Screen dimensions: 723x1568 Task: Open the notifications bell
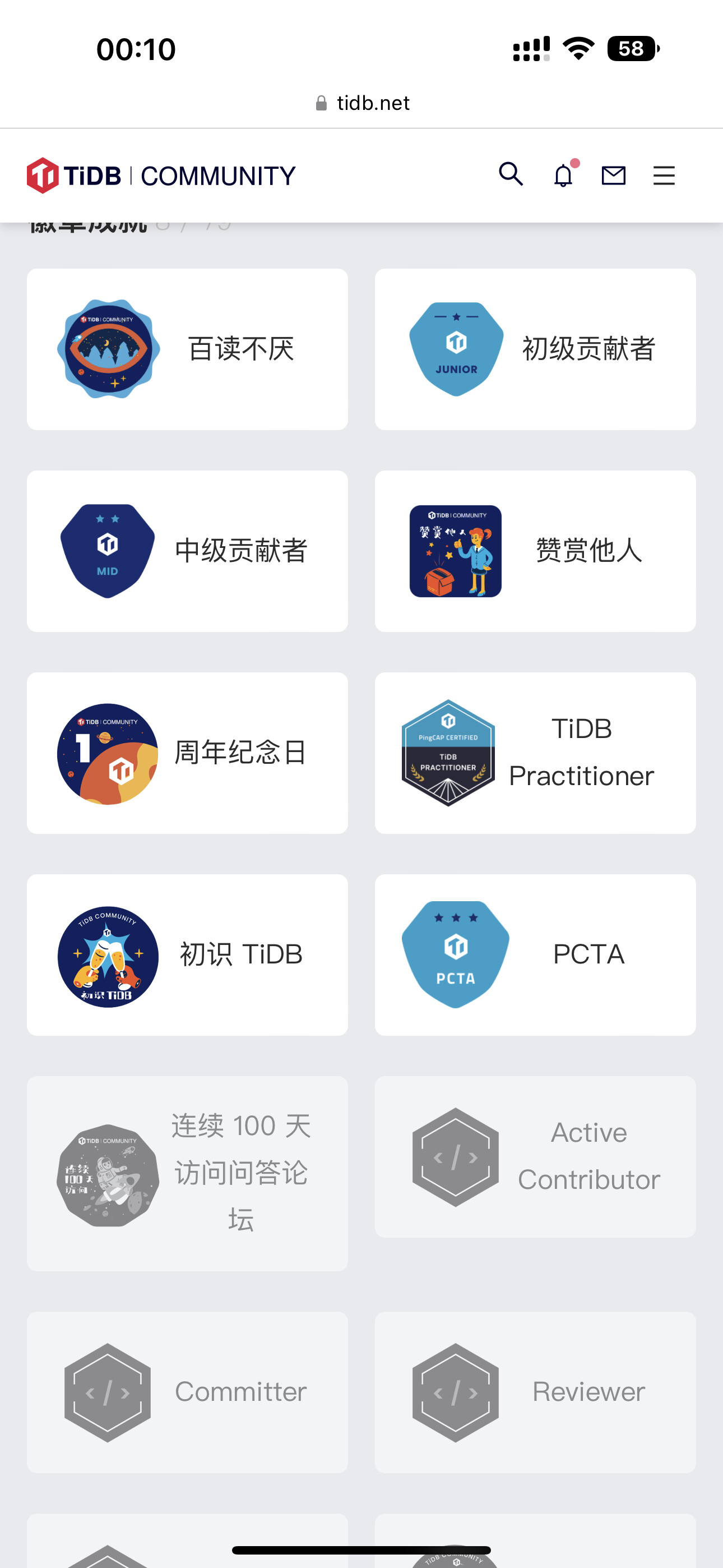[x=564, y=176]
